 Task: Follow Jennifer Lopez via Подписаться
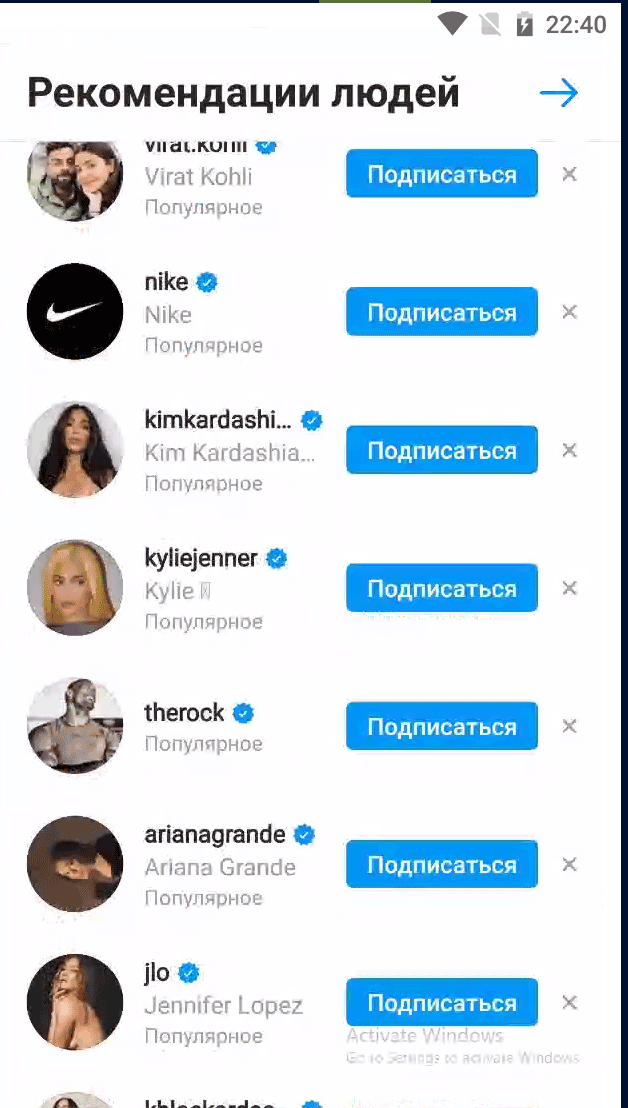[441, 1003]
